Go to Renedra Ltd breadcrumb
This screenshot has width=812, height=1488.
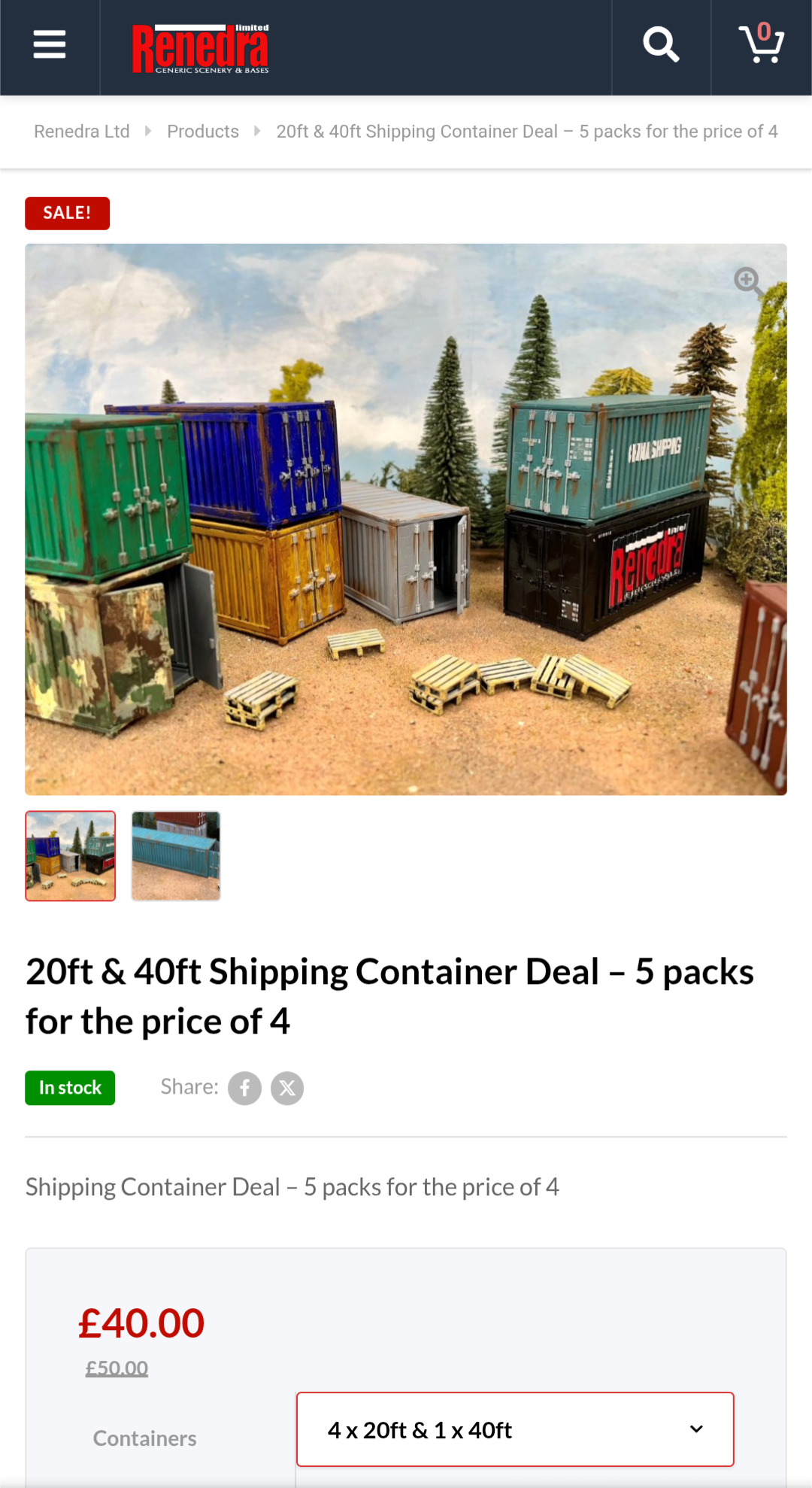[x=82, y=132]
